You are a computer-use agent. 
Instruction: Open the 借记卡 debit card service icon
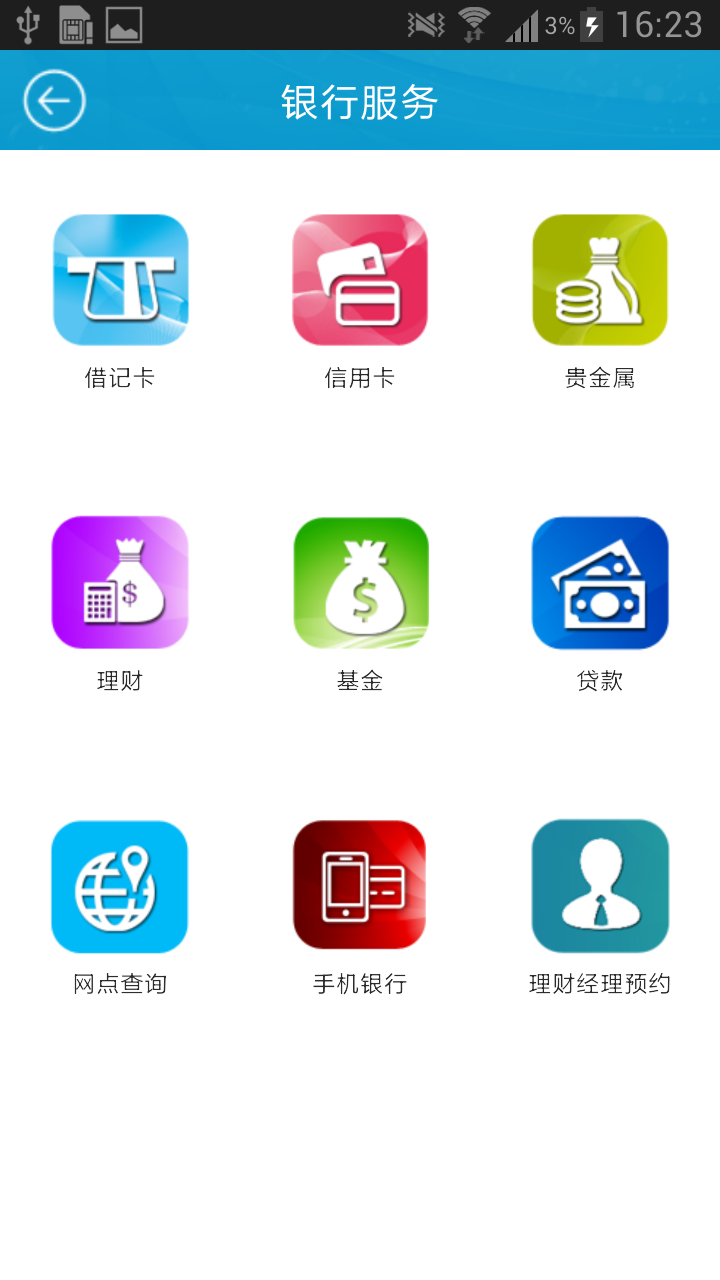(120, 279)
